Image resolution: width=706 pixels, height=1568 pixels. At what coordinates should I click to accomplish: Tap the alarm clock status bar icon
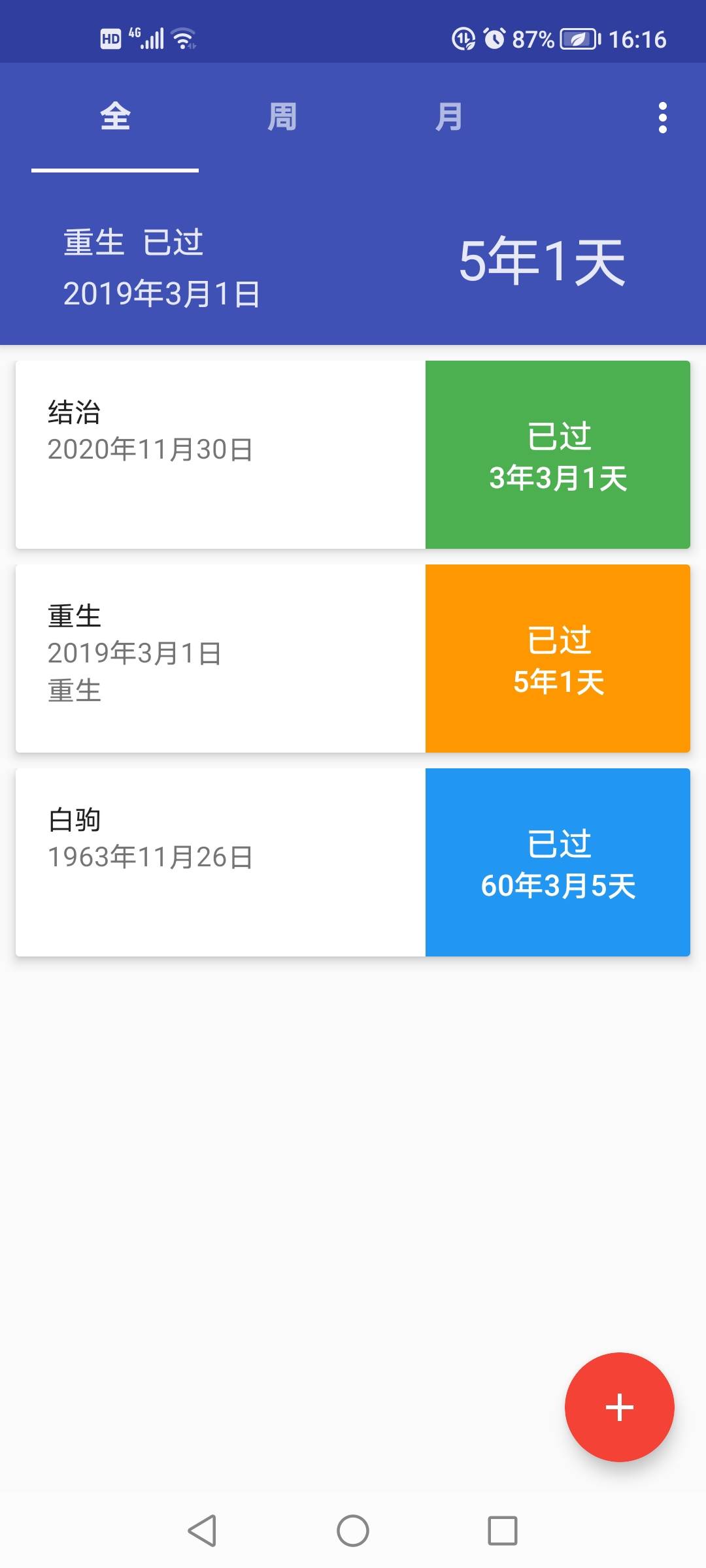[495, 37]
